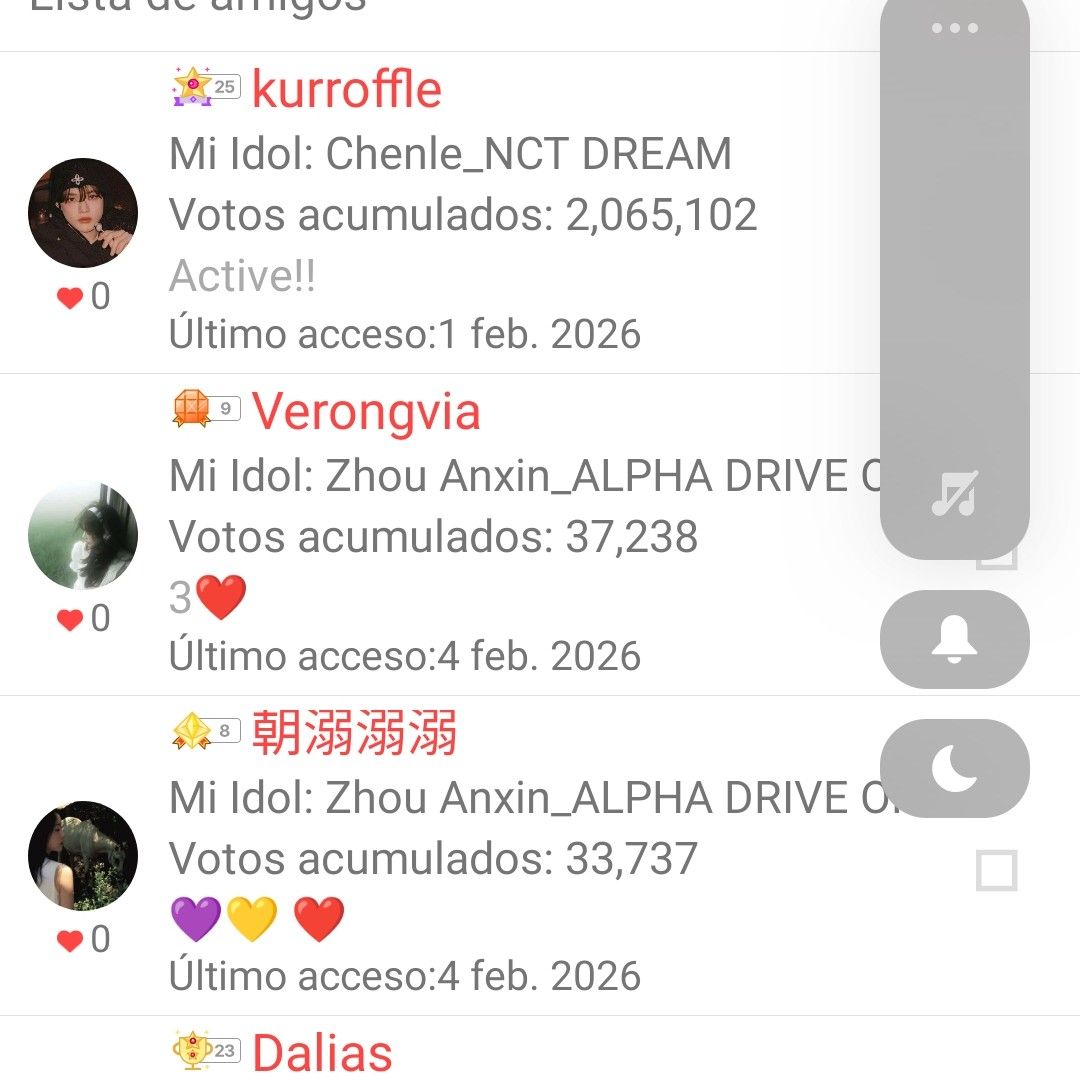Mute media volume with the music note icon

pyautogui.click(x=954, y=494)
